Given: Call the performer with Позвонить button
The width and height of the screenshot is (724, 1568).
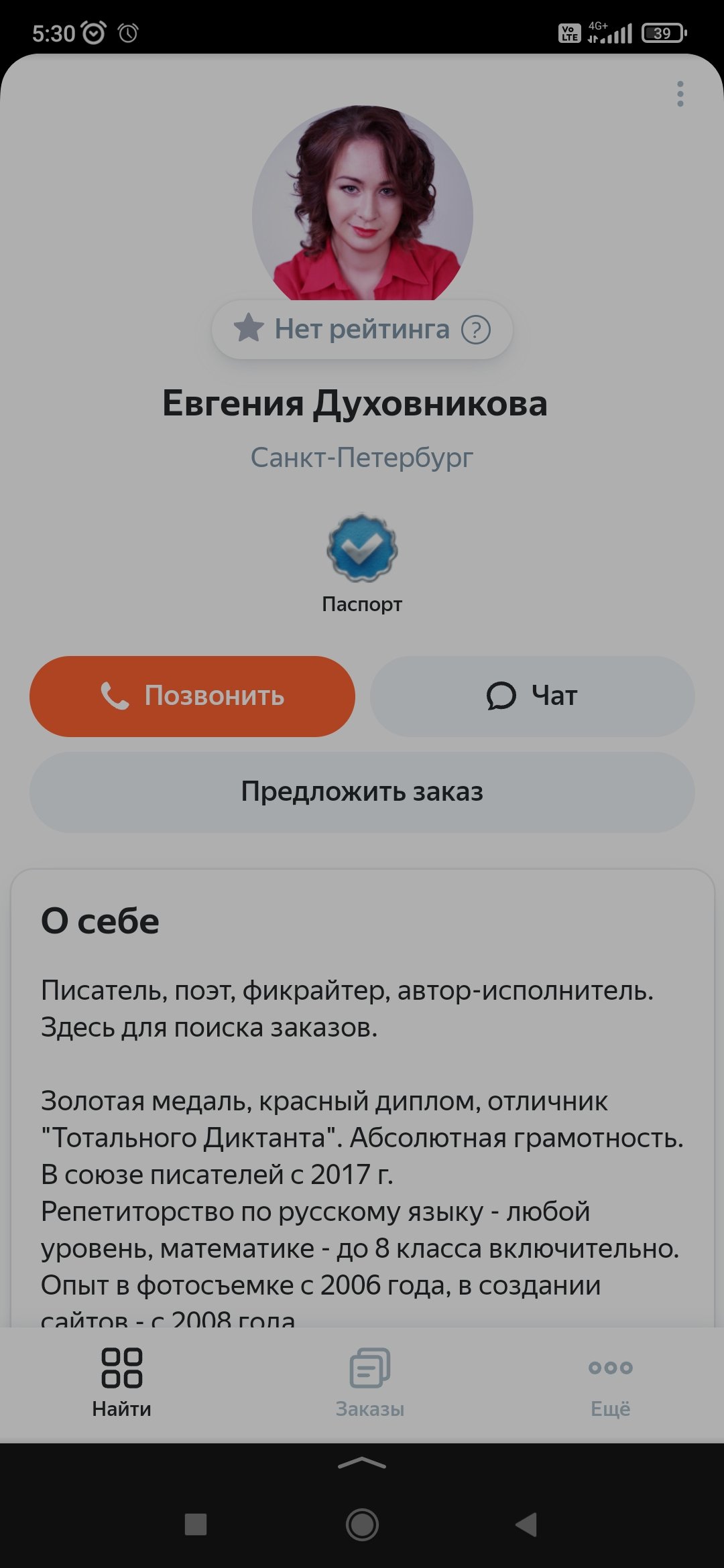Looking at the screenshot, I should (192, 696).
